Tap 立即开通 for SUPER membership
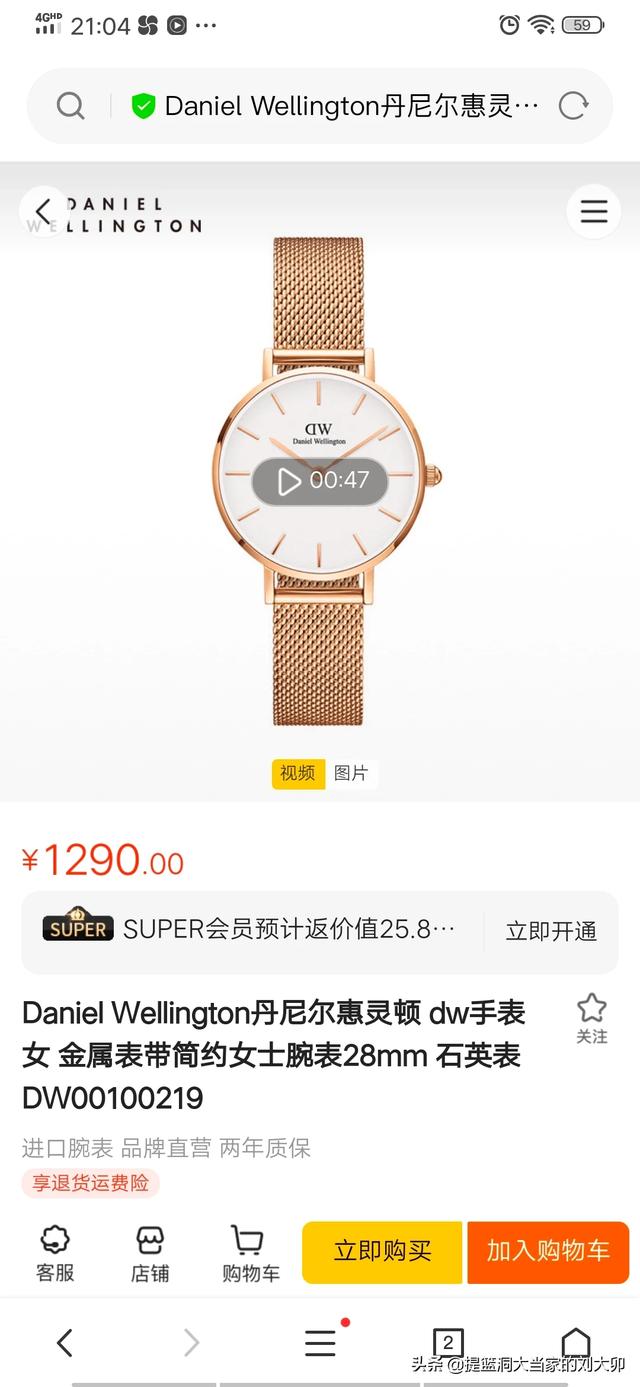Viewport: 640px width, 1387px height. pos(551,931)
